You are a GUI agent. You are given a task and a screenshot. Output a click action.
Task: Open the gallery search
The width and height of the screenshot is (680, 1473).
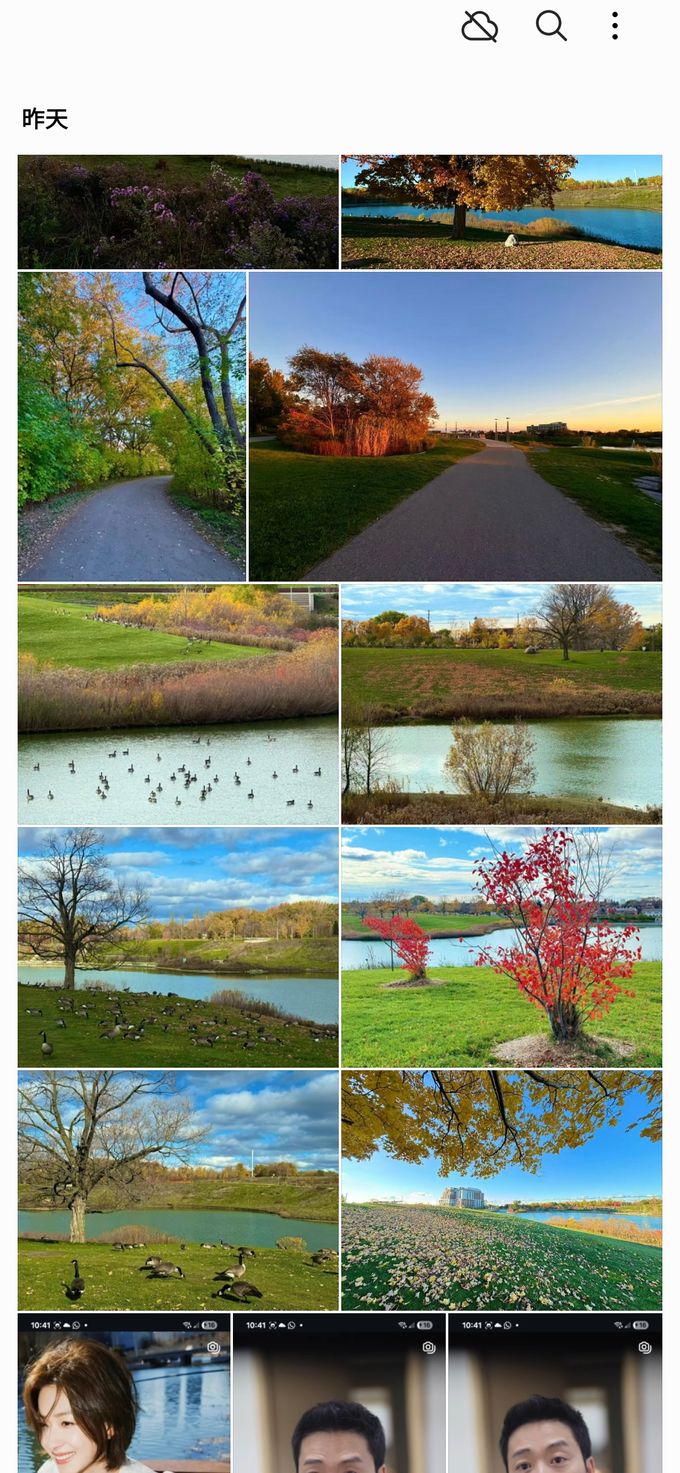551,26
